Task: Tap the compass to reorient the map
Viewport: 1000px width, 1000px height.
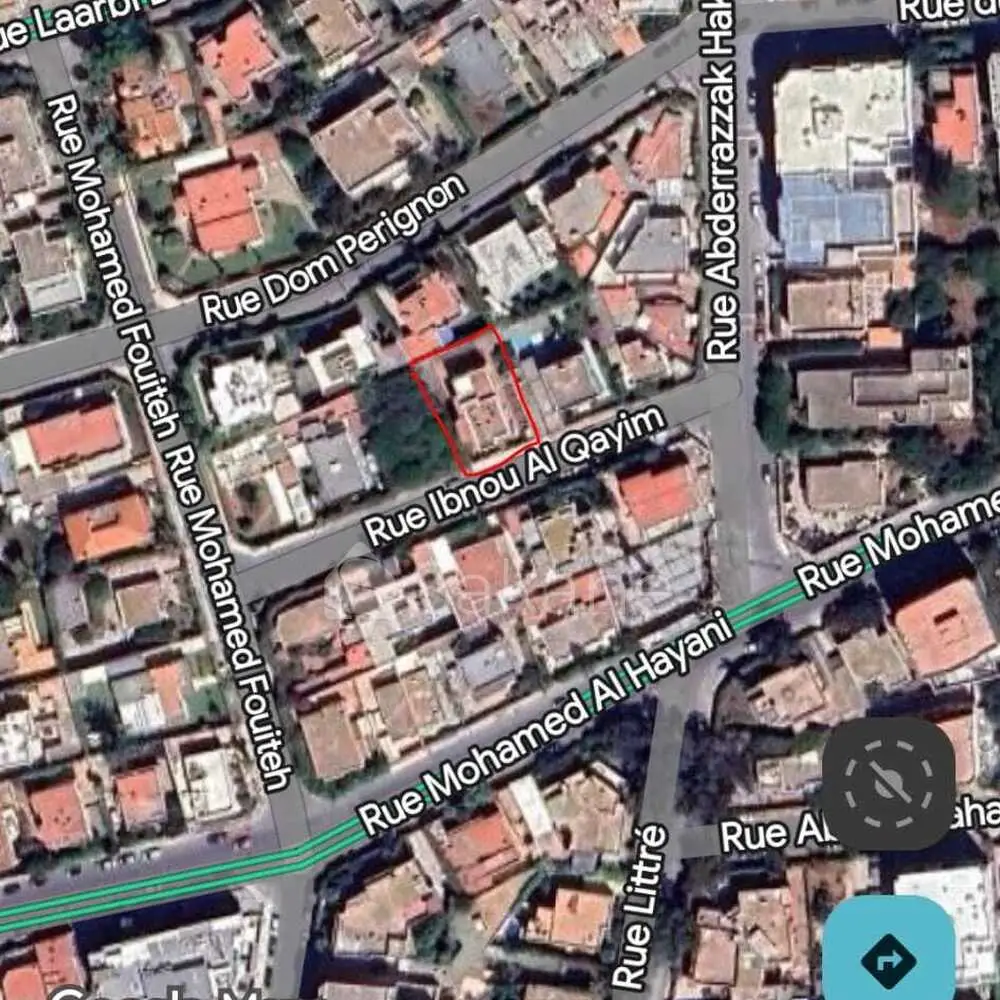Action: 888,783
